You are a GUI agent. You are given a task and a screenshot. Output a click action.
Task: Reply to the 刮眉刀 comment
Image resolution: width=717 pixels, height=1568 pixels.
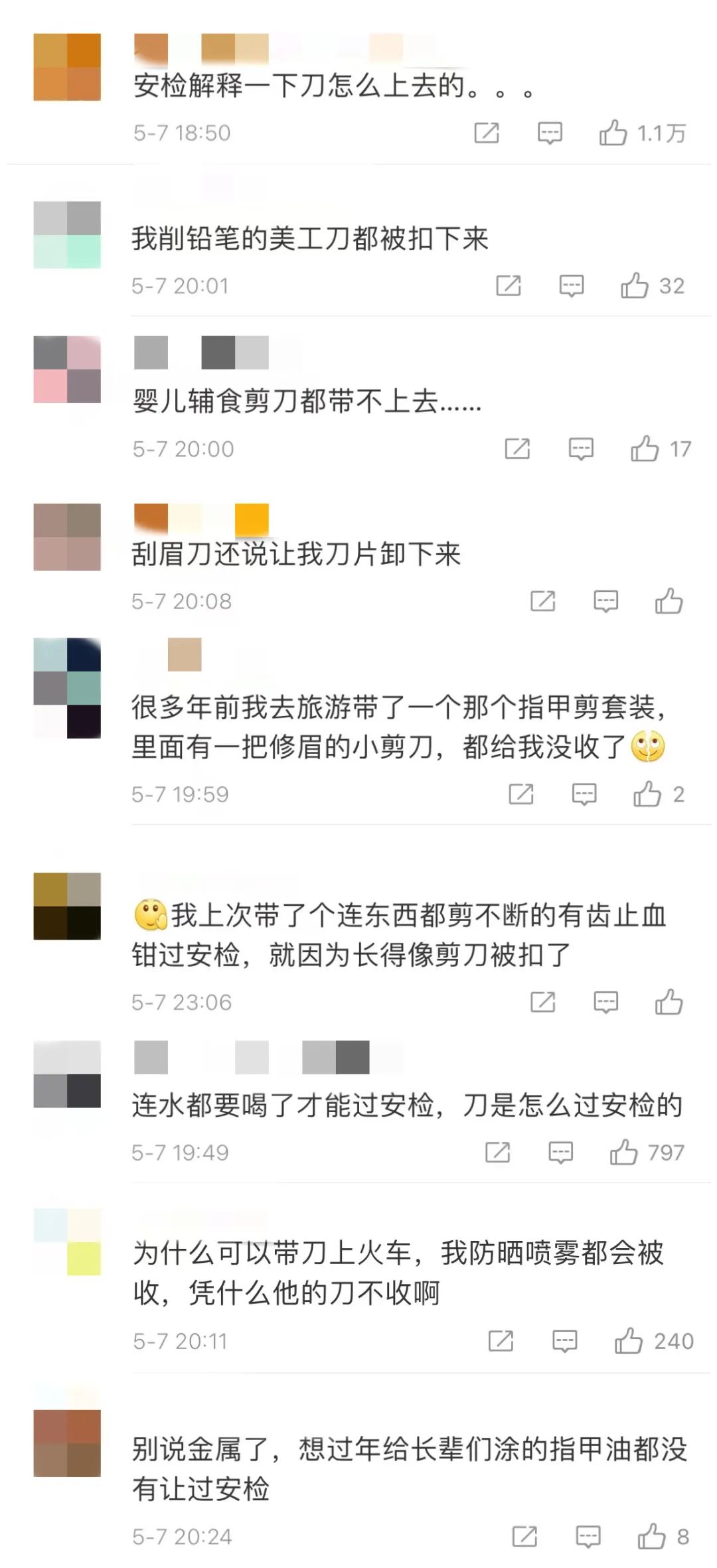tap(605, 602)
